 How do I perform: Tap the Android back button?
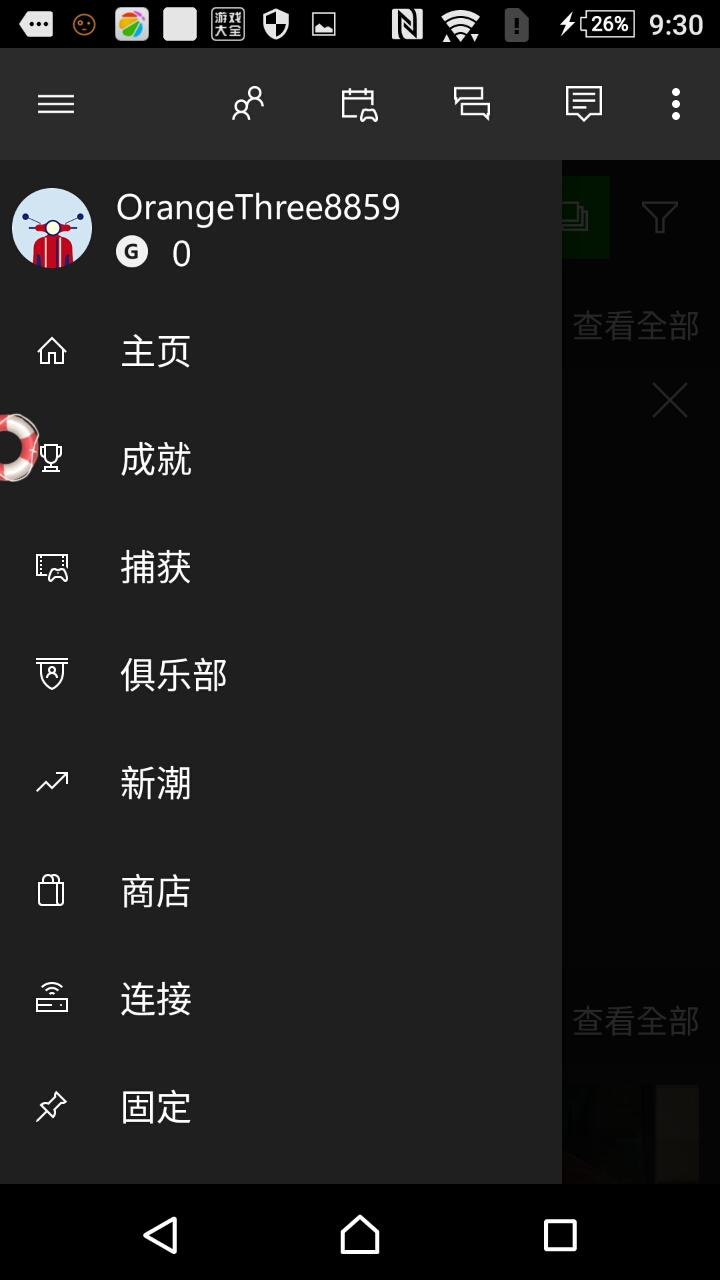pos(160,1235)
